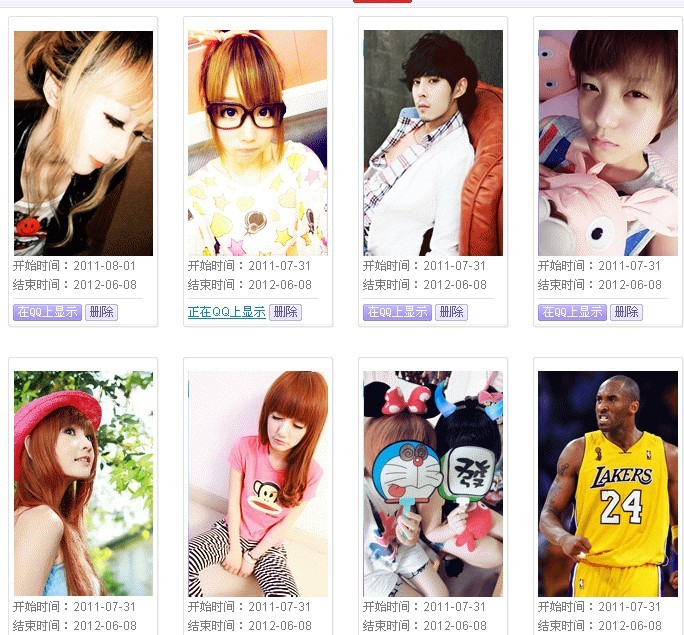
Task: Open the Doraemon fan avatar
Action: (432, 484)
